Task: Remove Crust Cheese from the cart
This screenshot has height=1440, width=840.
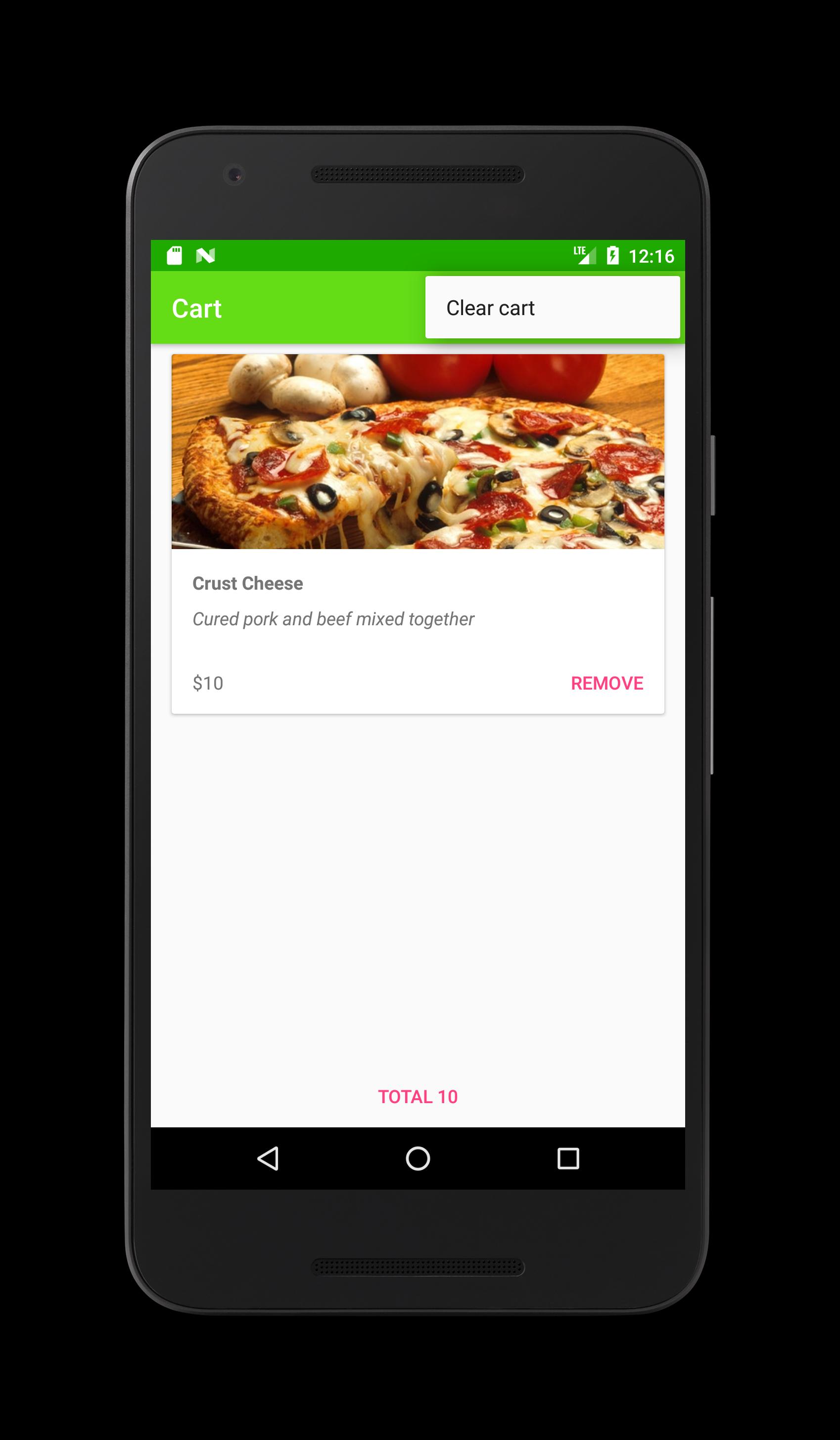Action: tap(607, 683)
